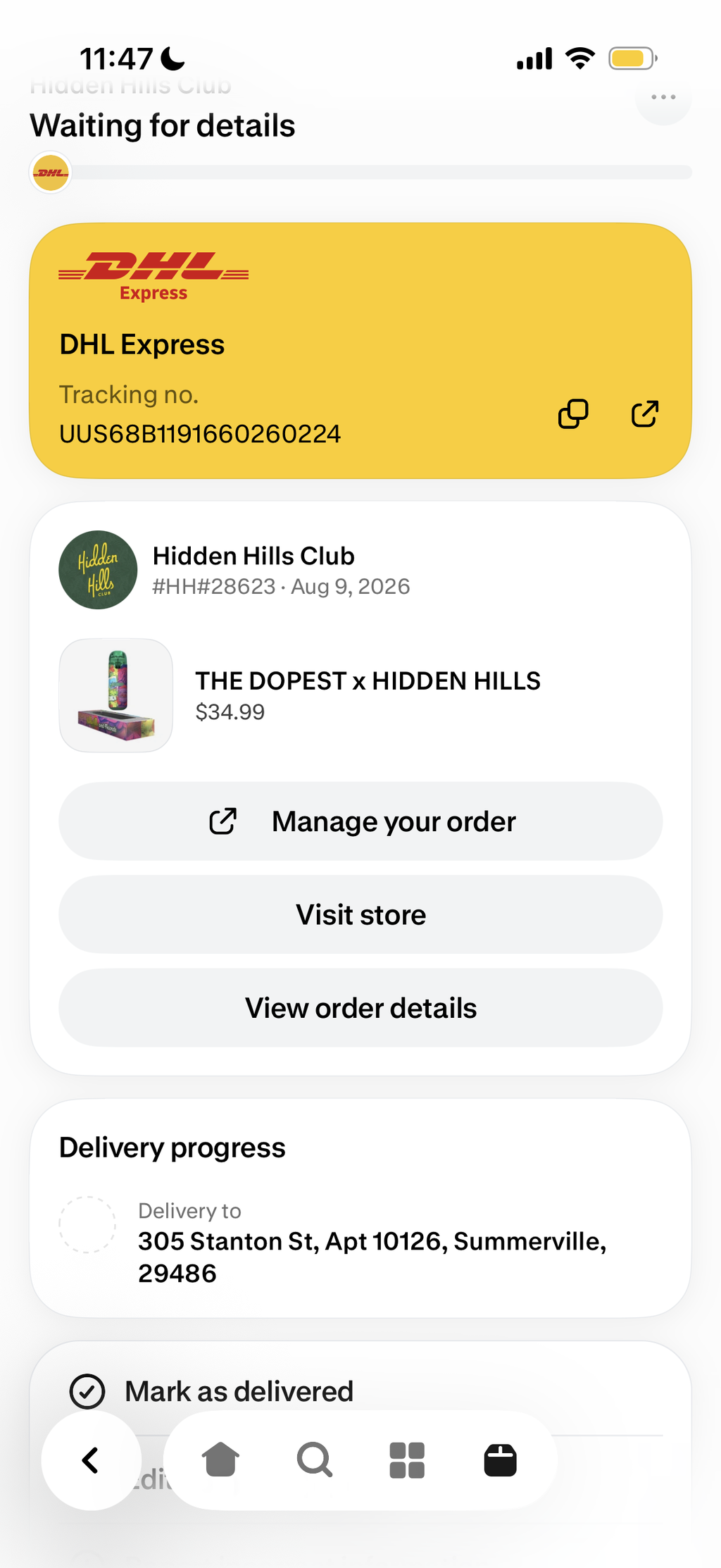This screenshot has height=1568, width=721.
Task: Open the Search tab
Action: (314, 1460)
